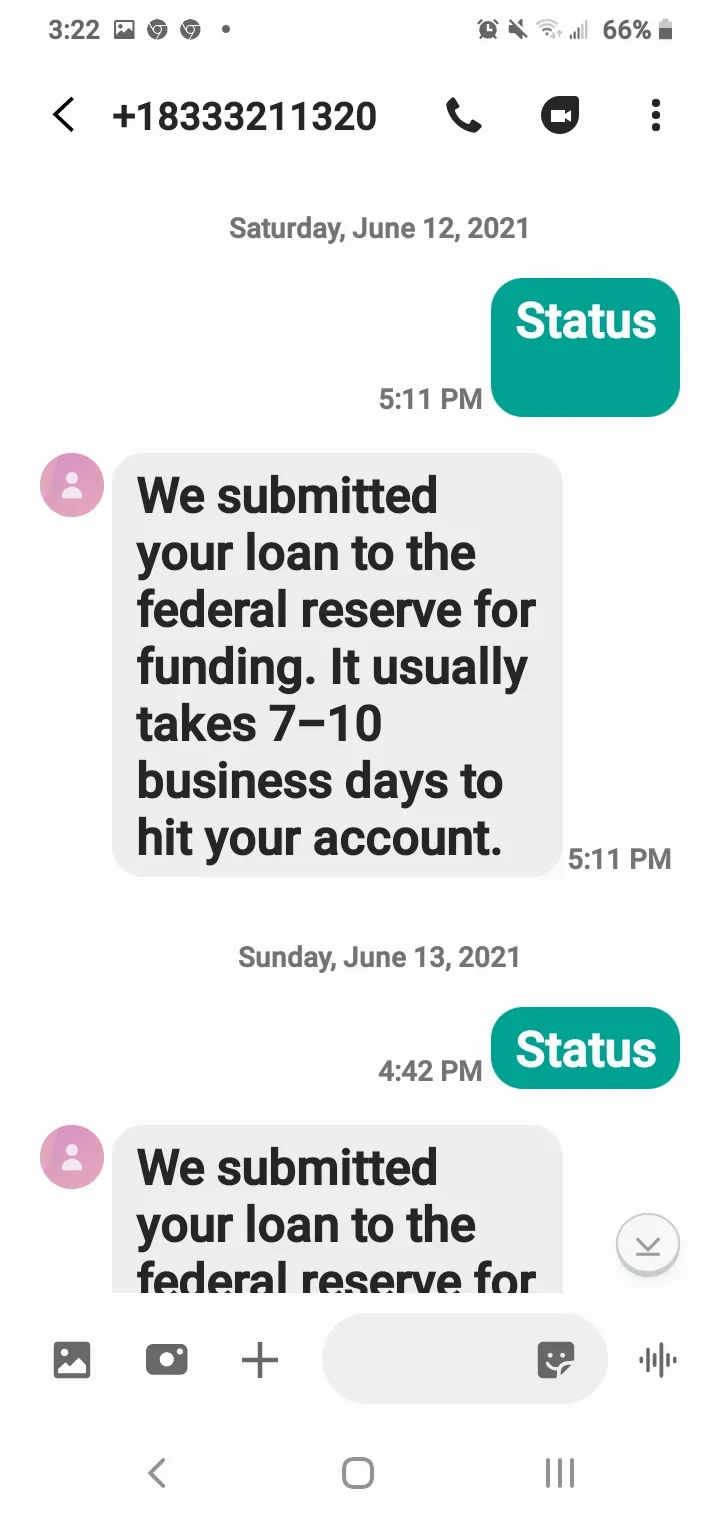Open the three-dot overflow menu
The height and width of the screenshot is (1520, 720).
coord(656,116)
